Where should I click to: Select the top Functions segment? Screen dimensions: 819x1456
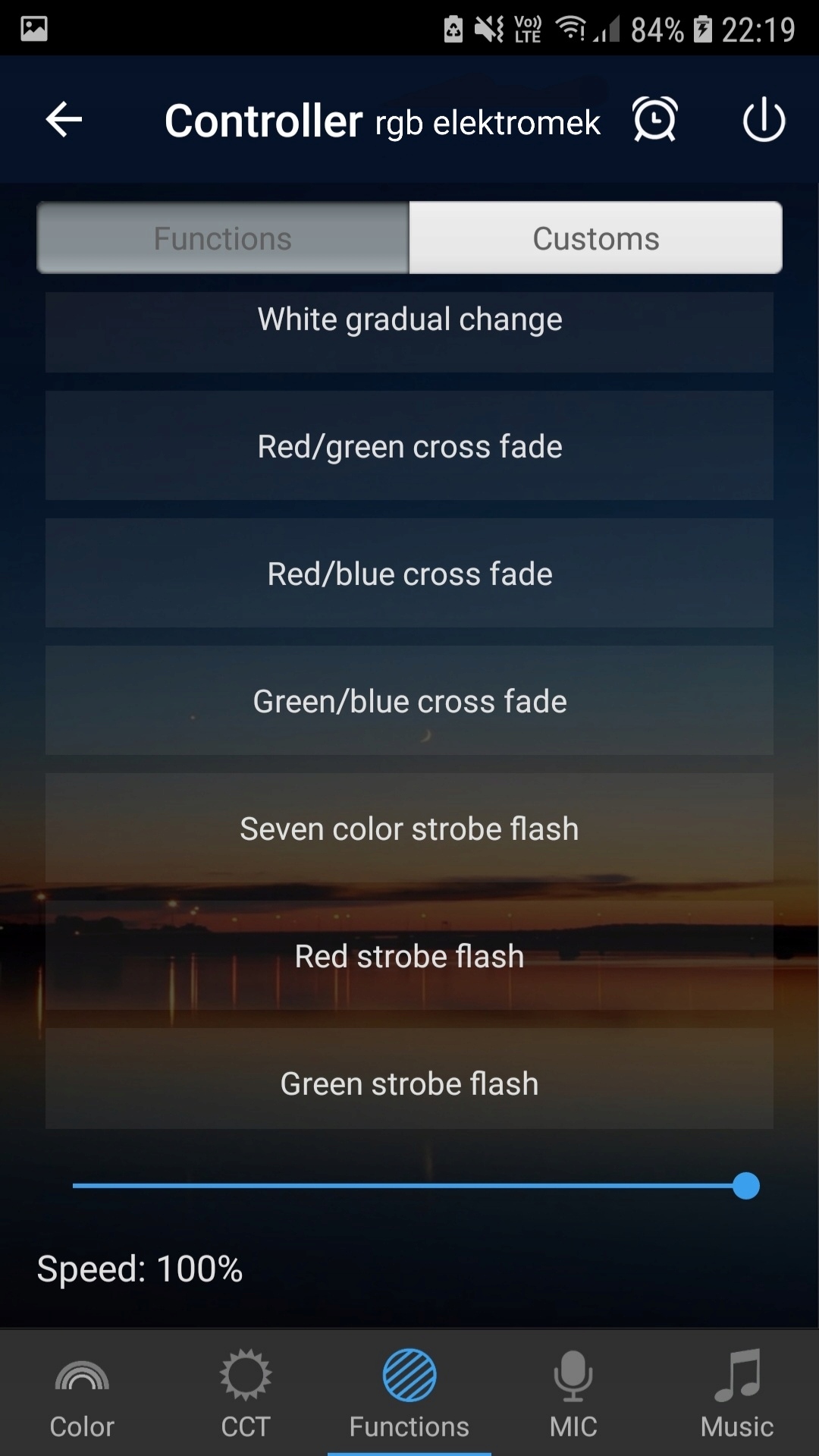click(223, 238)
